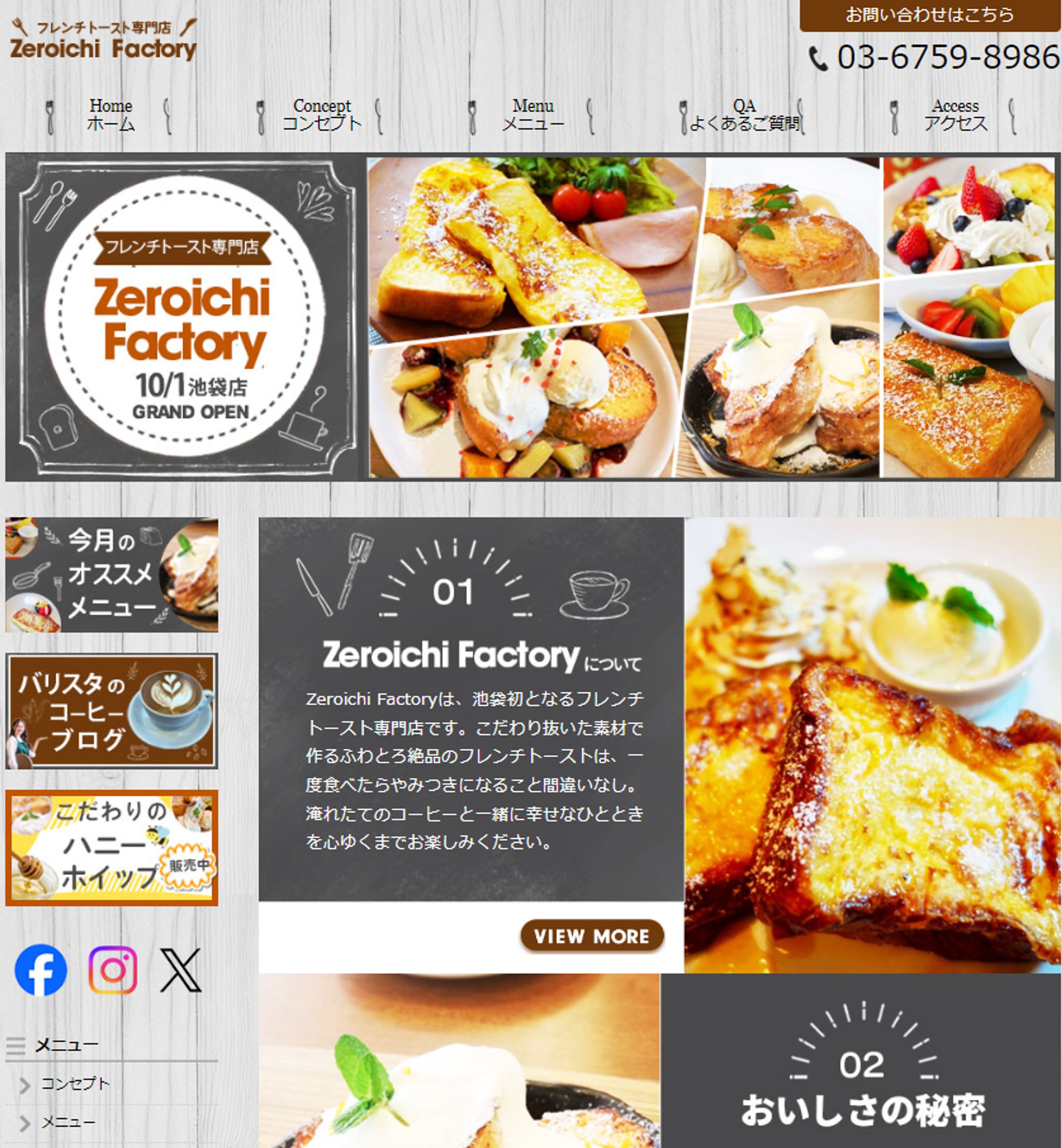Open バリスタのコーヒーブログ banner
This screenshot has width=1062, height=1148.
click(111, 711)
